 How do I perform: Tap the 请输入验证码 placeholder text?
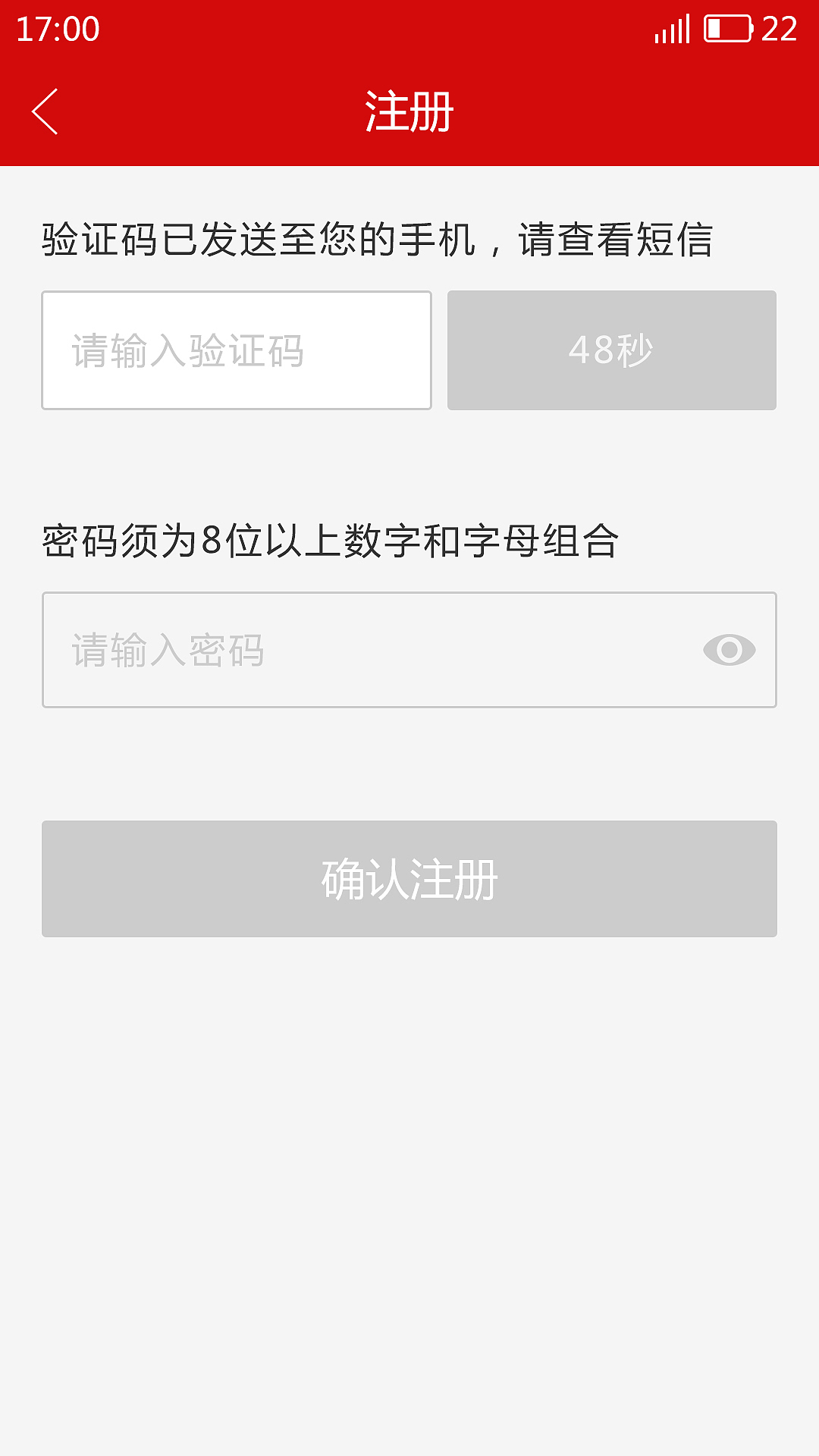click(187, 350)
